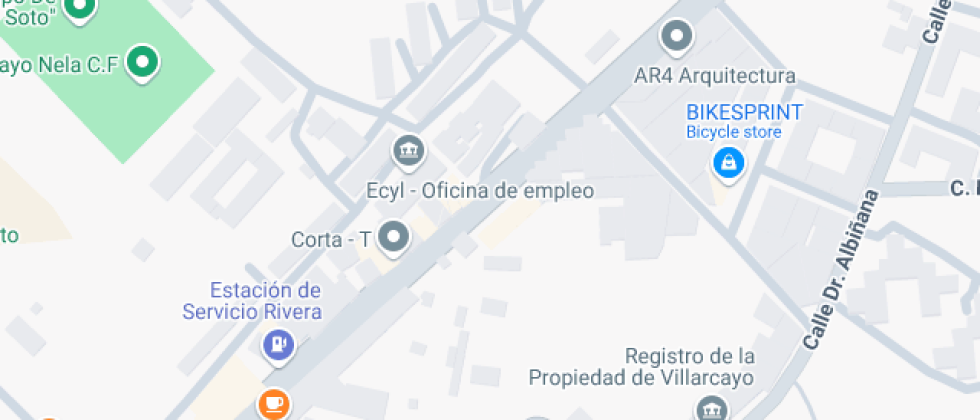This screenshot has height=420, width=980.
Task: Tap the Registro de la Propiedad de Villarcayo pin
Action: pos(711,409)
